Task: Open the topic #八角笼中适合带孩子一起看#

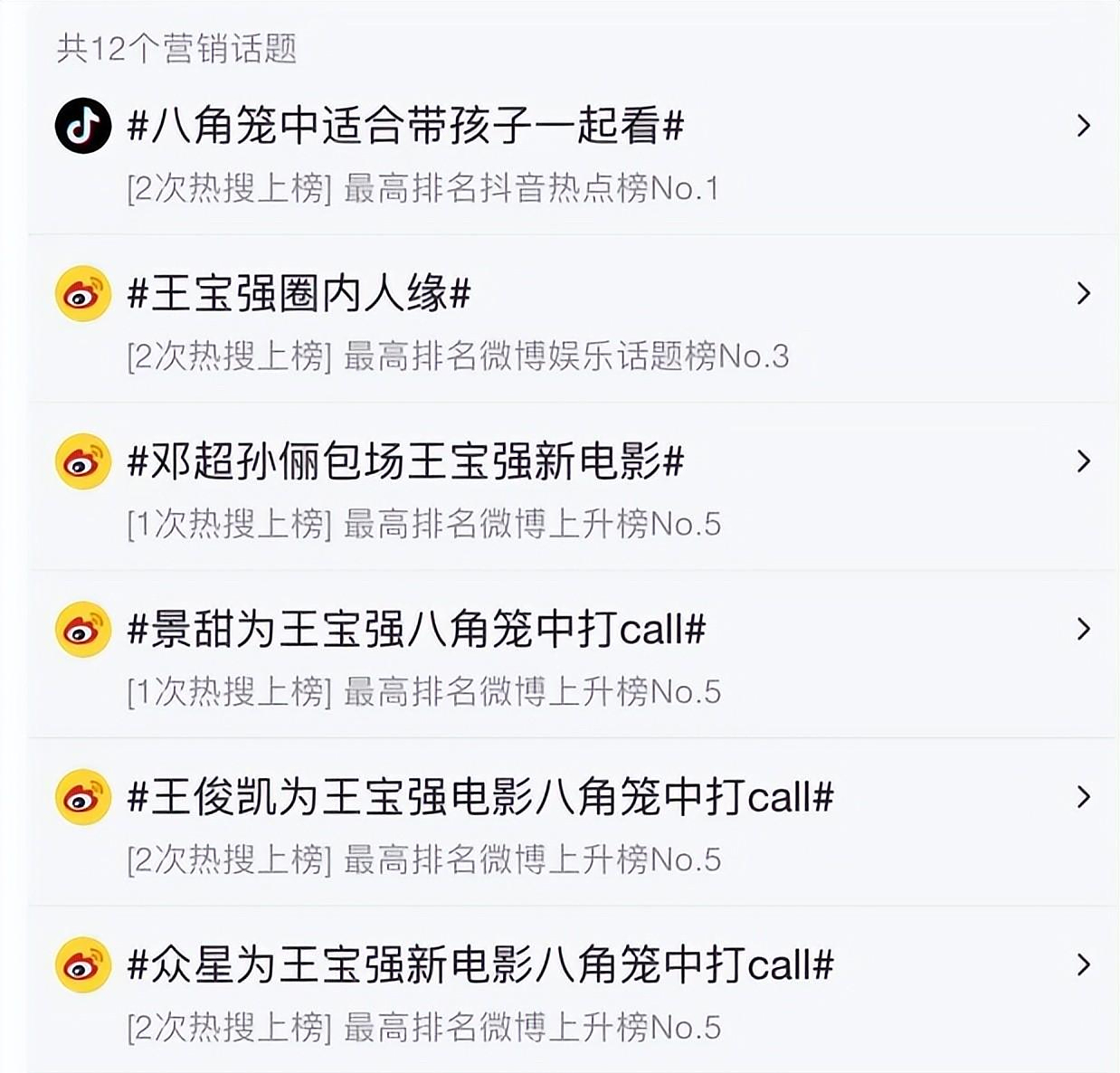Action: pyautogui.click(x=405, y=126)
